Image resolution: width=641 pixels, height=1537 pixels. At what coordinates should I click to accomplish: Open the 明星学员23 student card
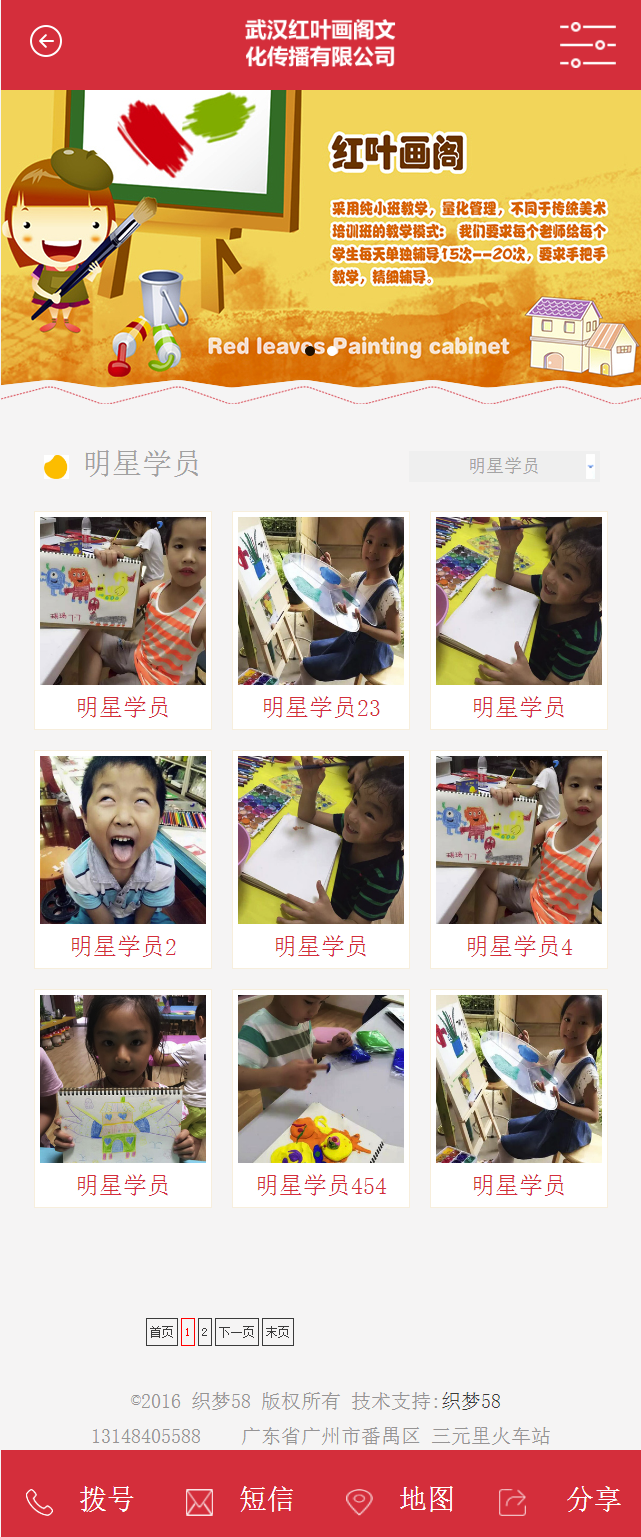pyautogui.click(x=321, y=620)
